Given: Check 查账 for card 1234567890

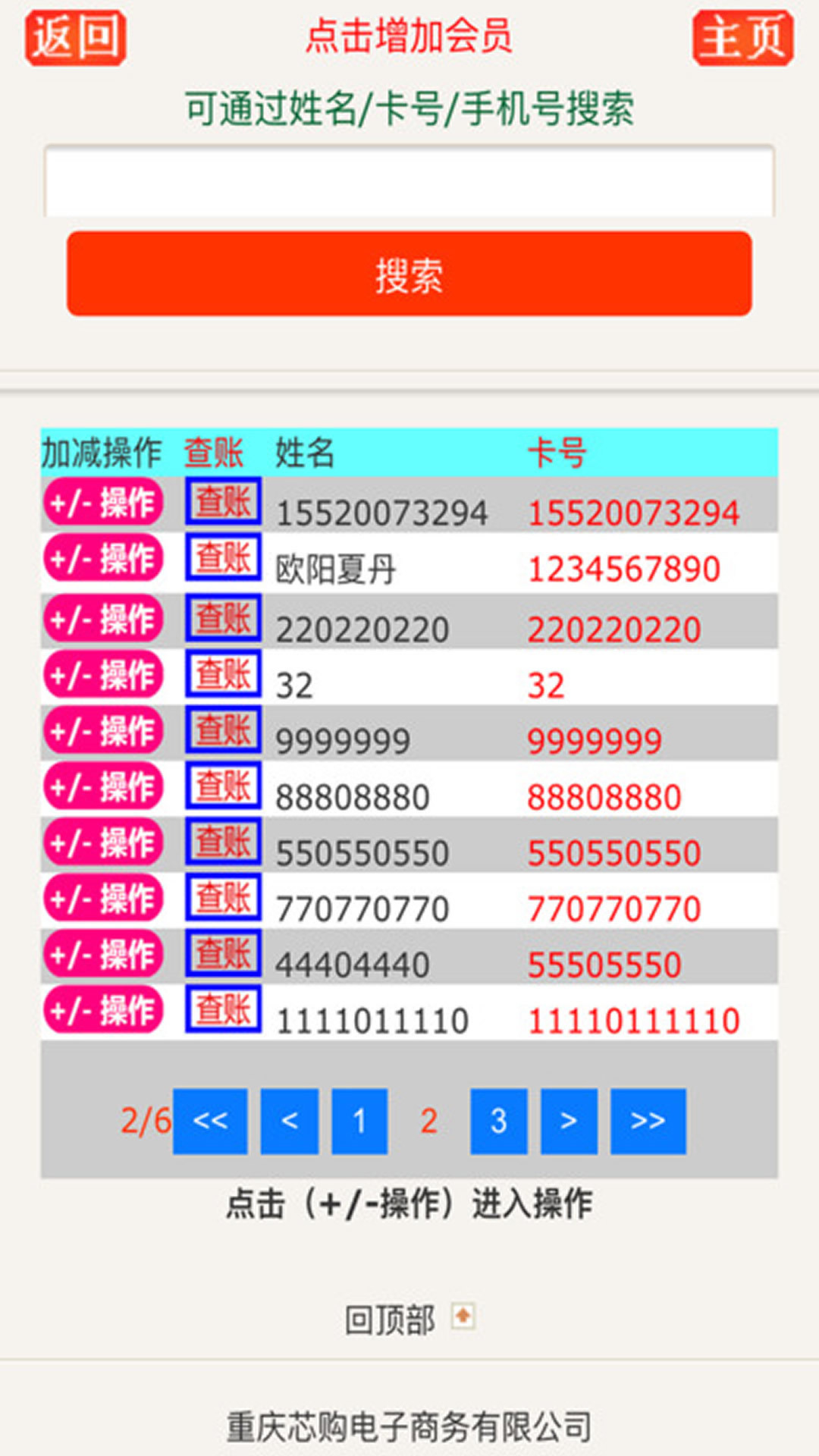Looking at the screenshot, I should [223, 557].
